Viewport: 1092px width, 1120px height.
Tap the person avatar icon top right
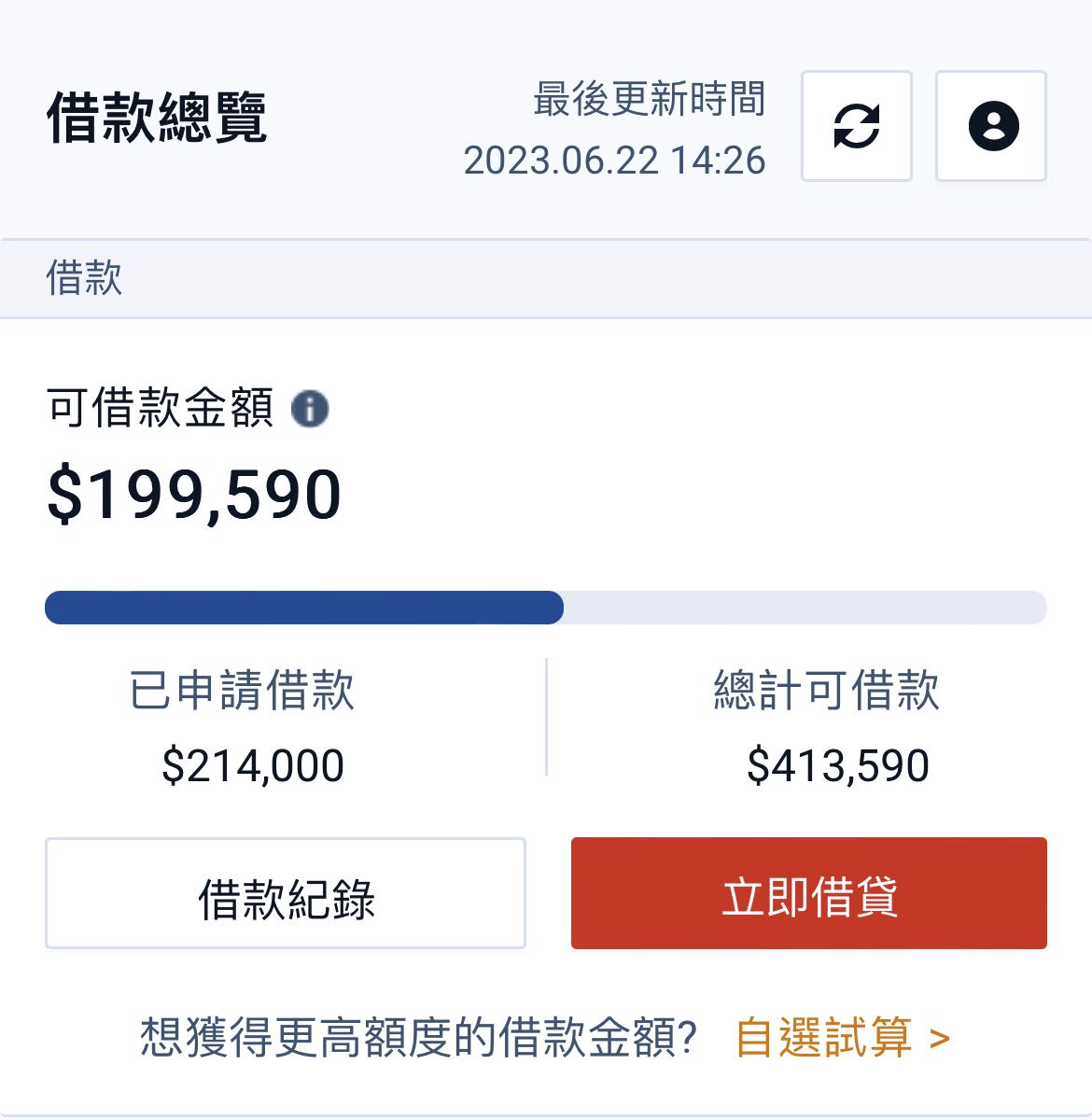[992, 126]
